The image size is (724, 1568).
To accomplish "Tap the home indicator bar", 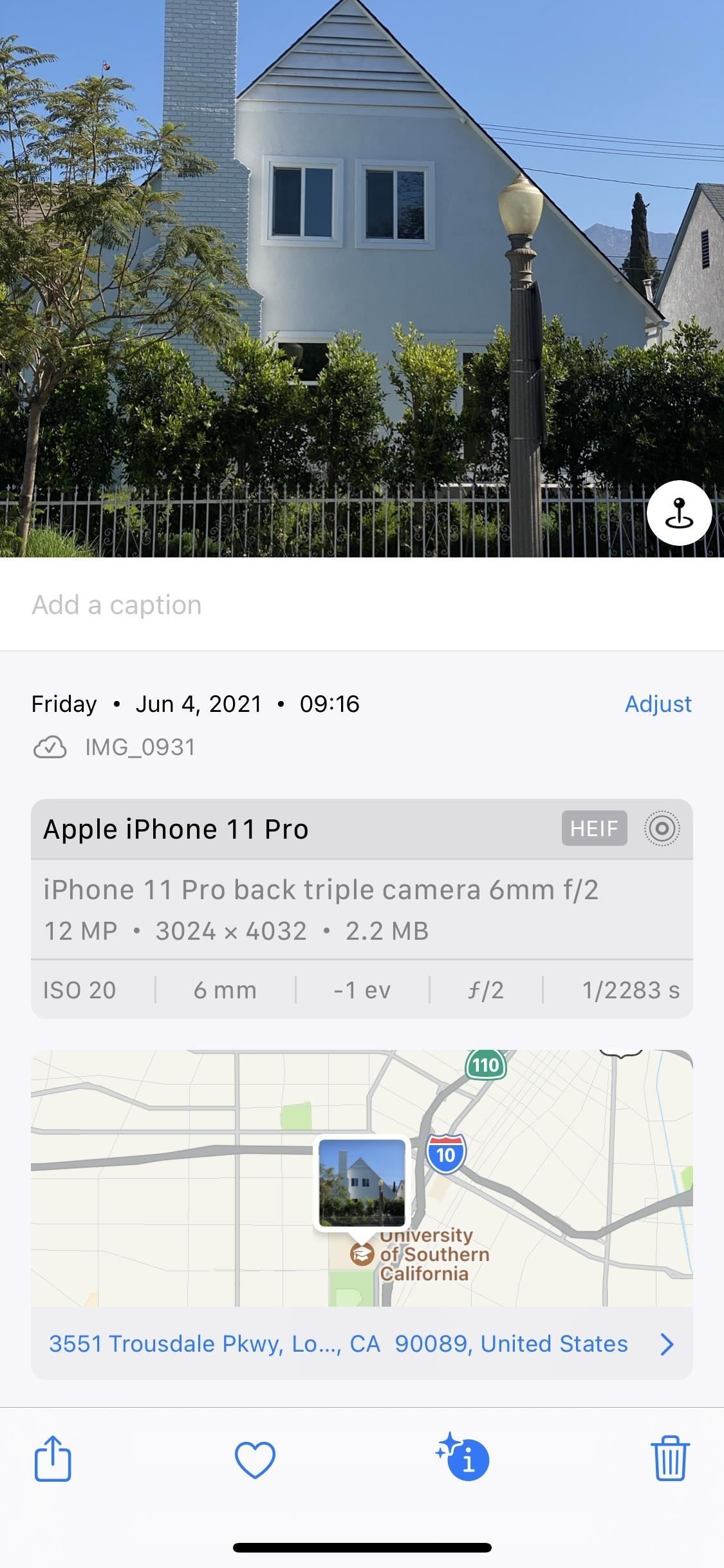I will point(362,1548).
